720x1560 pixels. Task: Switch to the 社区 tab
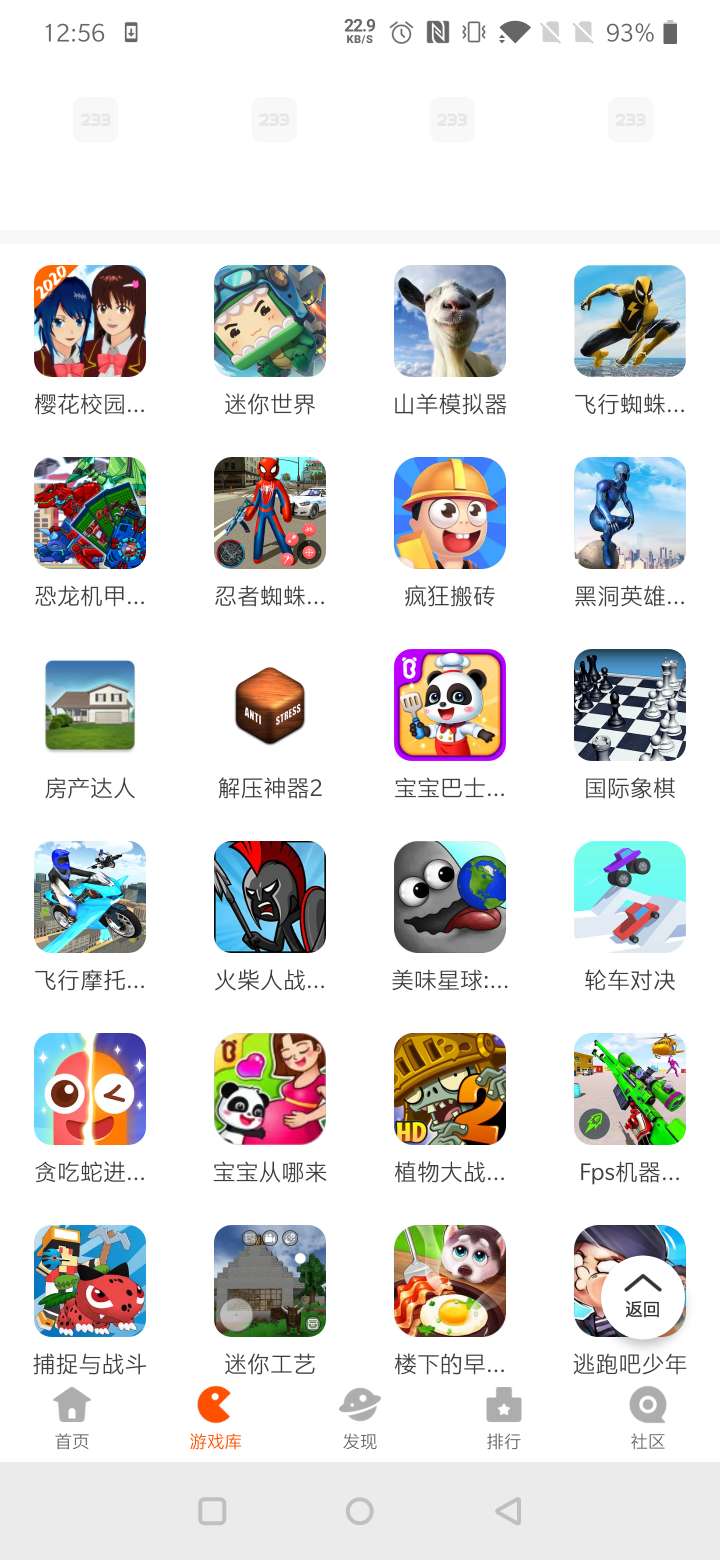(647, 1418)
